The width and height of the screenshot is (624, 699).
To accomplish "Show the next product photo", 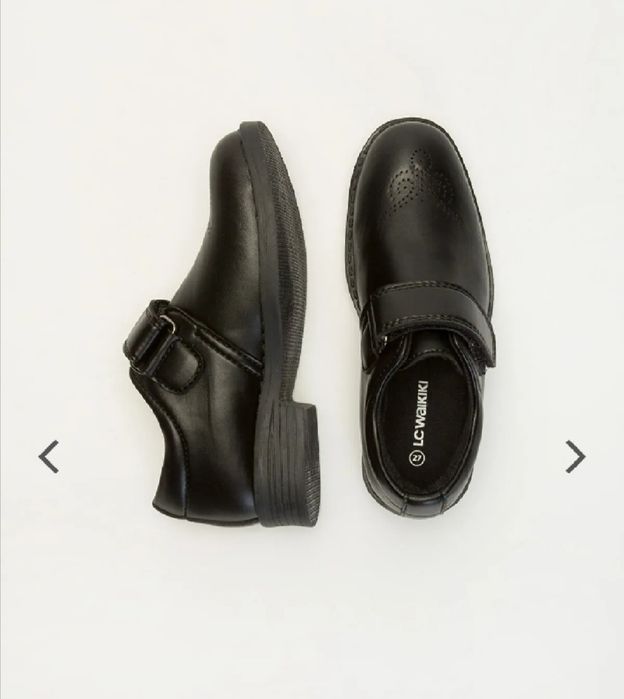I will 574,456.
